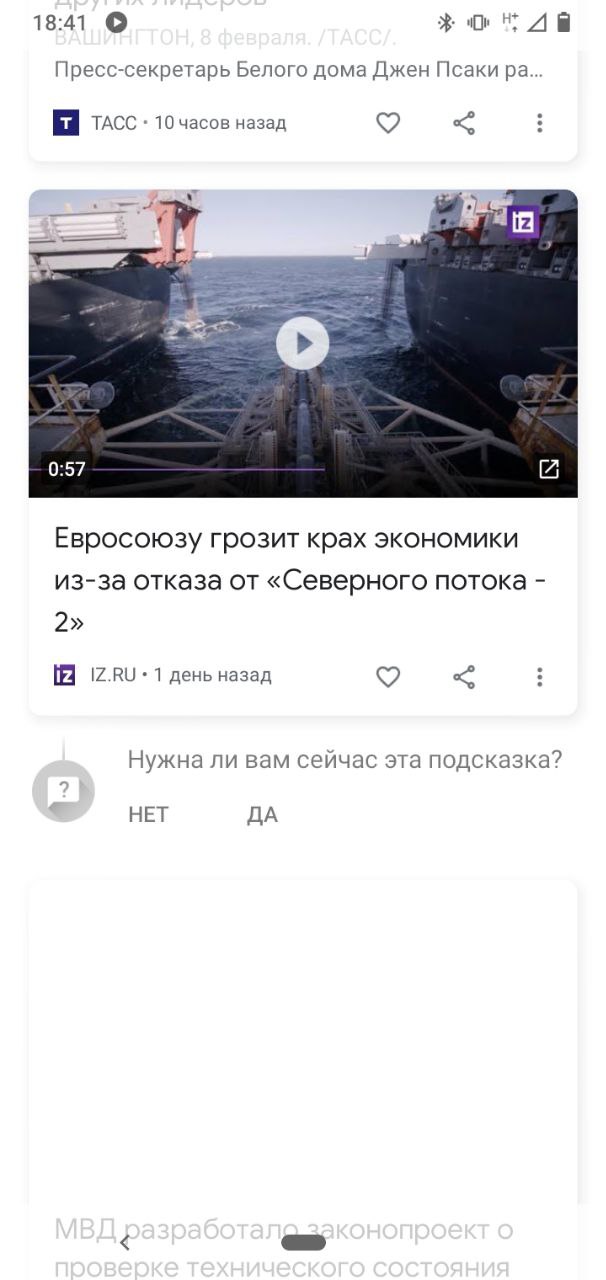
Task: Answer НЕТ to the hint question
Action: [148, 815]
